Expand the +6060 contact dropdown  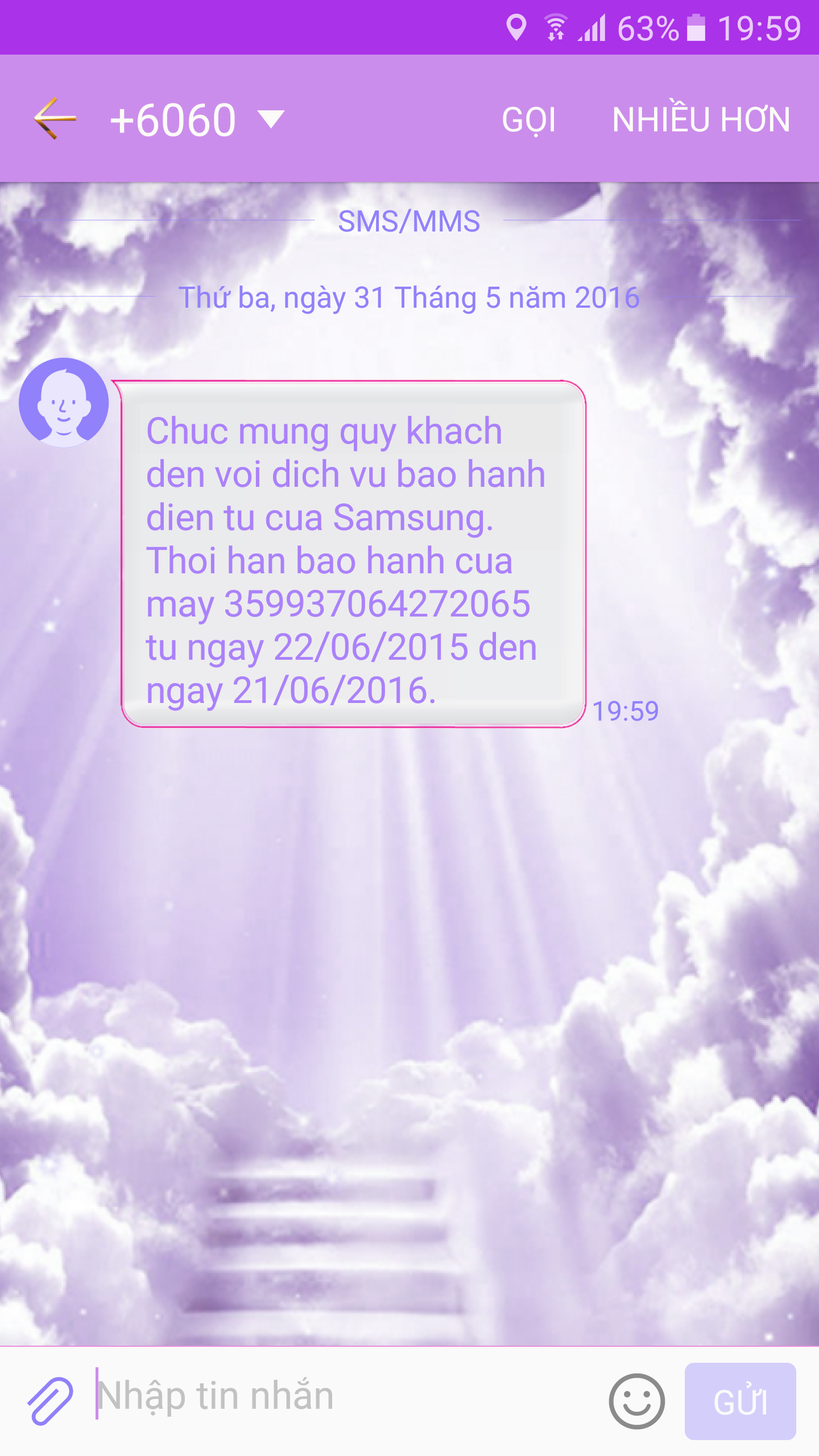click(x=271, y=119)
